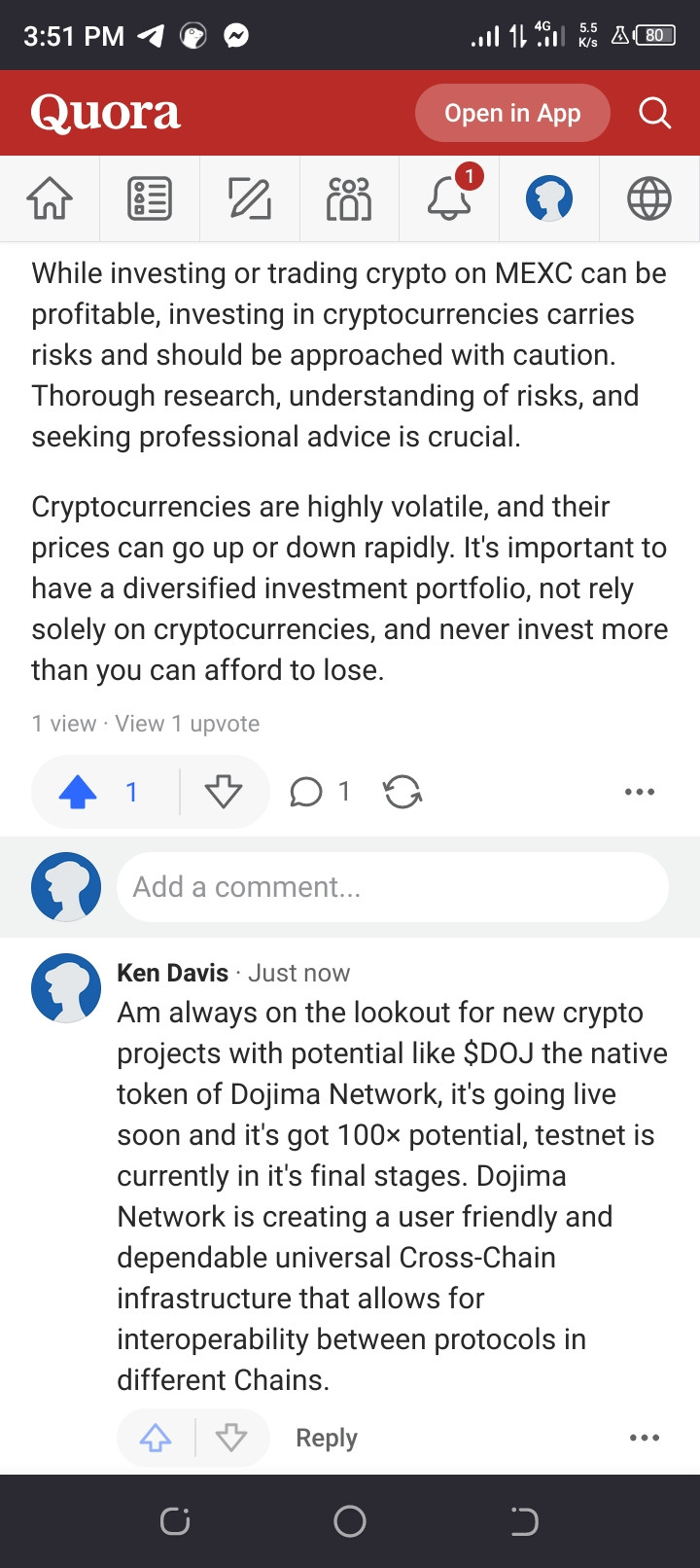The image size is (700, 1568).
Task: Open more options for the answer
Action: click(640, 793)
